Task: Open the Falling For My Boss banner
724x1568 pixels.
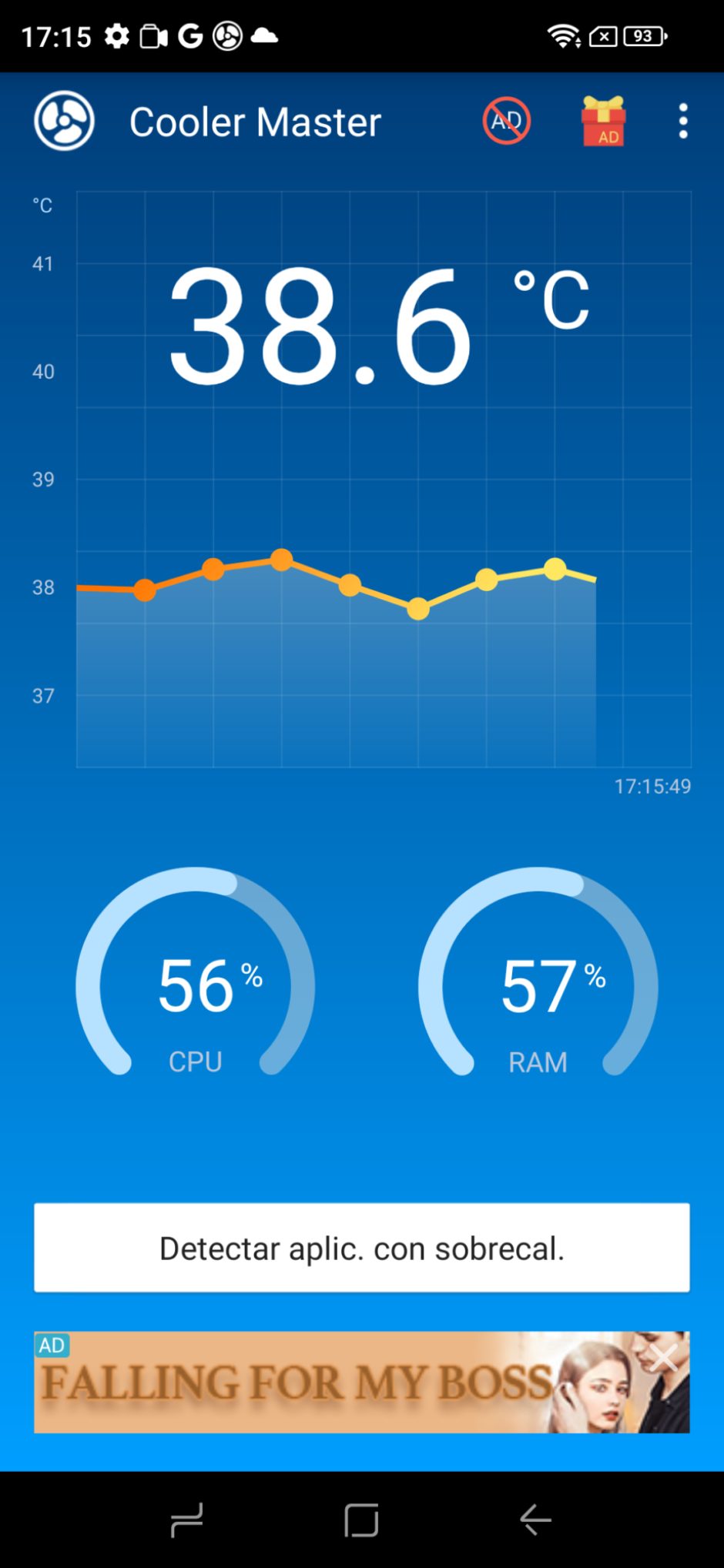Action: point(362,1382)
